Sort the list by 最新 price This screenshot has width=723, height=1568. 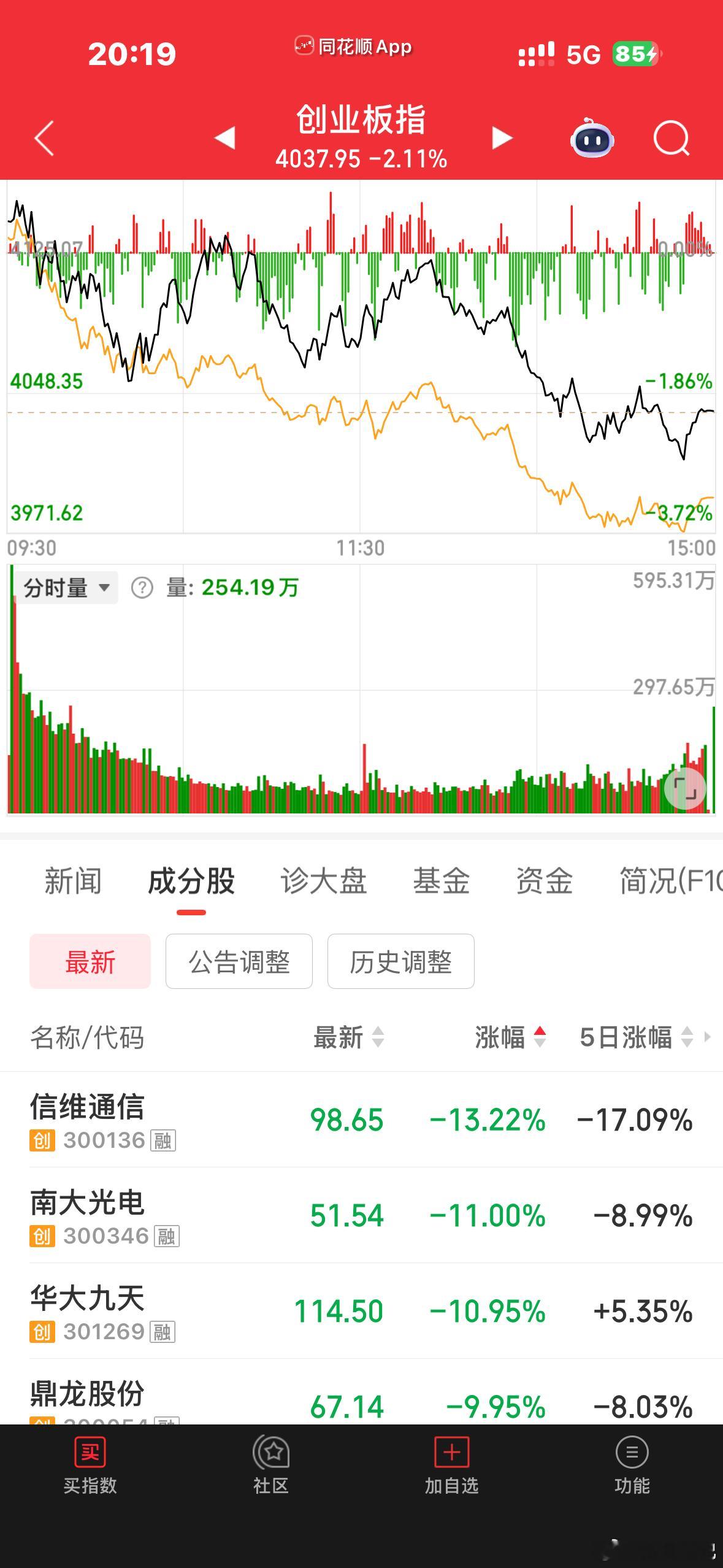pos(349,1037)
